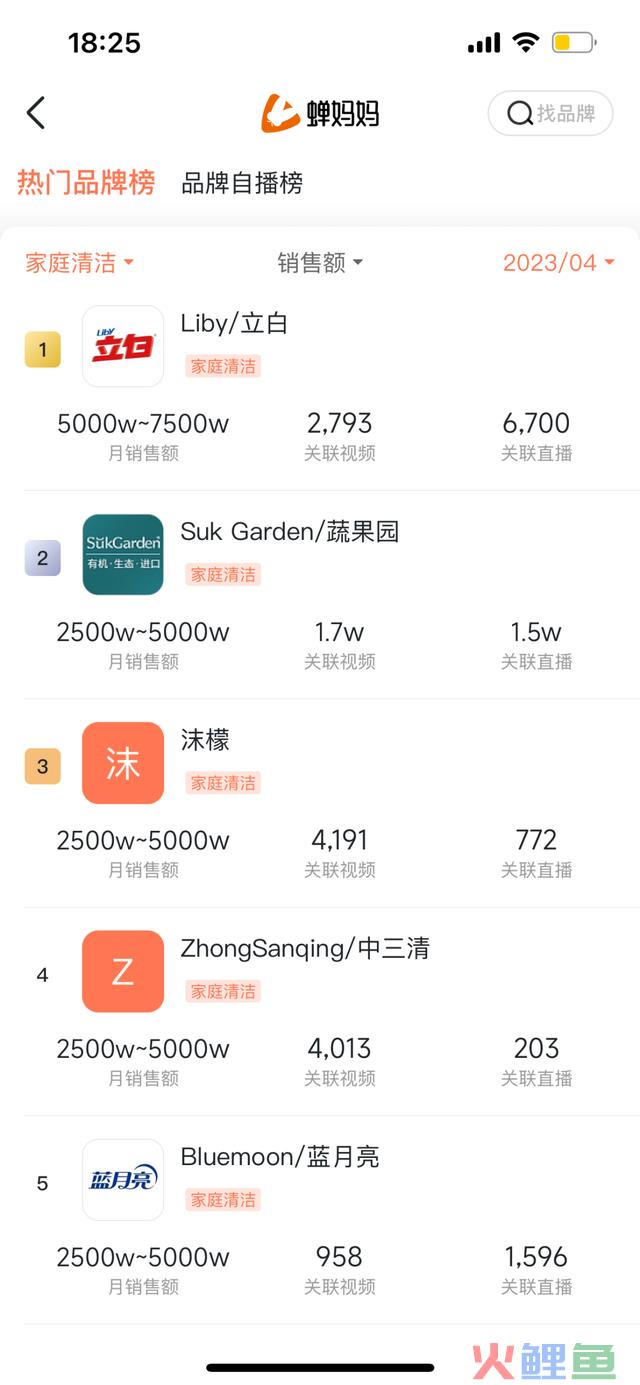Open the Liby/立白 brand entry

coord(320,386)
